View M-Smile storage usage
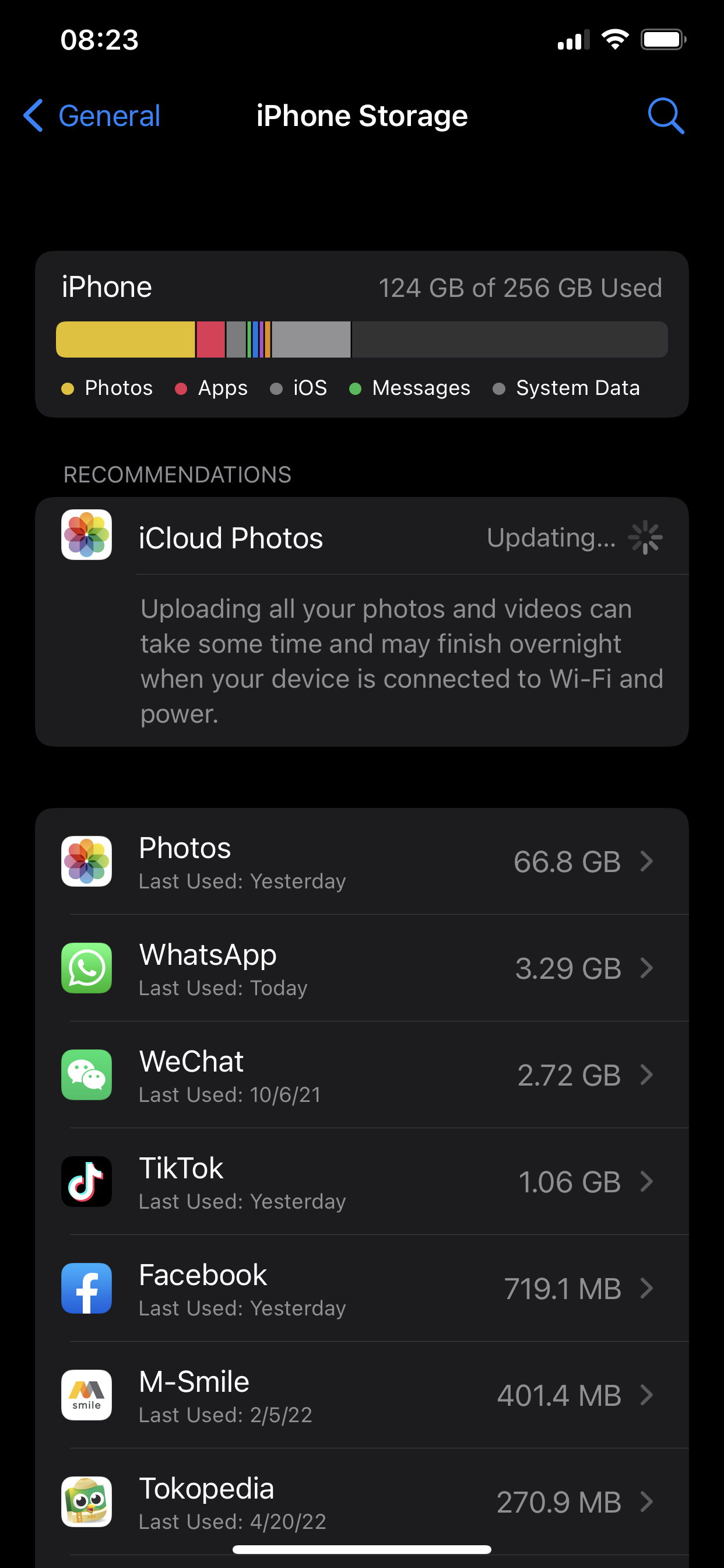Screen dimensions: 724x1568 pyautogui.click(x=361, y=1395)
